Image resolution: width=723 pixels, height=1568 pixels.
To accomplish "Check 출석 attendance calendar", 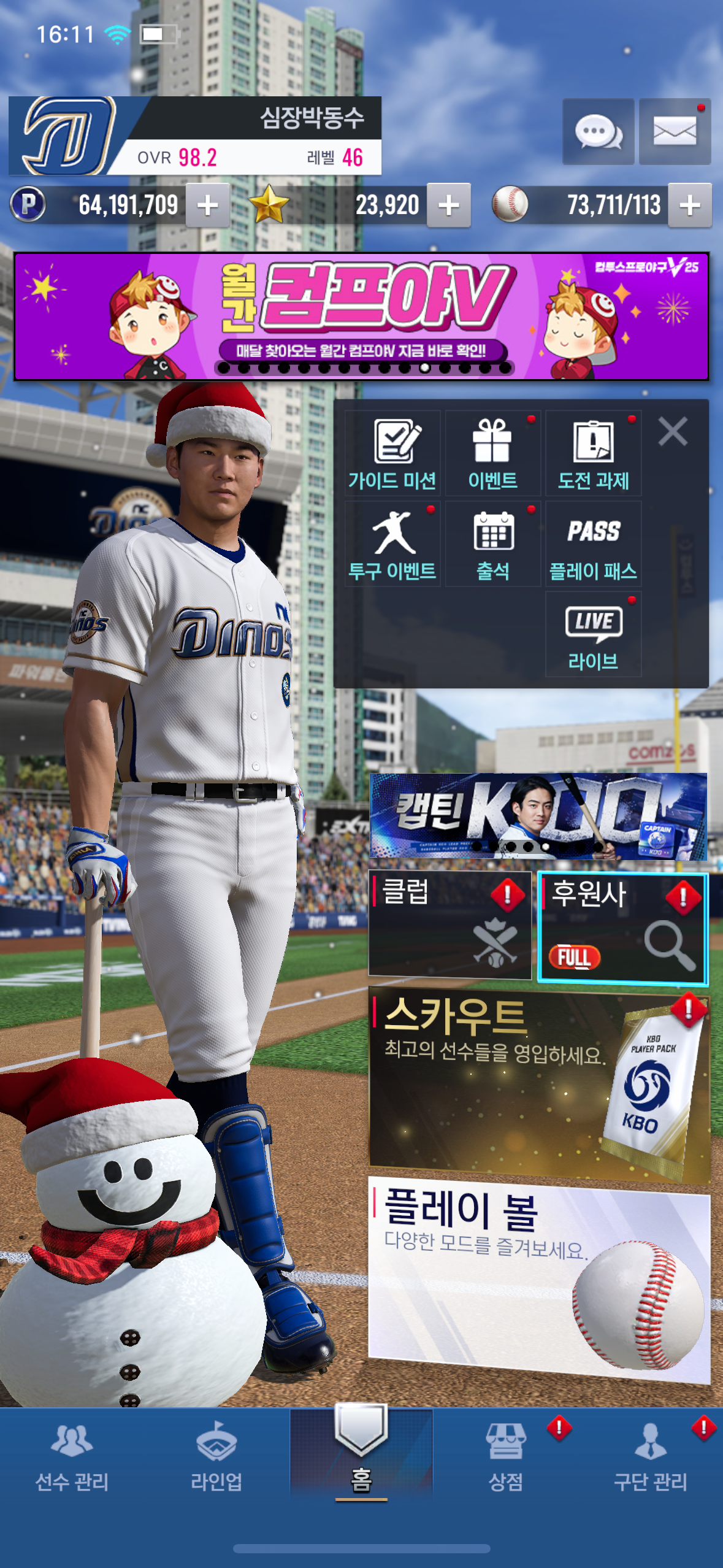I will click(493, 544).
